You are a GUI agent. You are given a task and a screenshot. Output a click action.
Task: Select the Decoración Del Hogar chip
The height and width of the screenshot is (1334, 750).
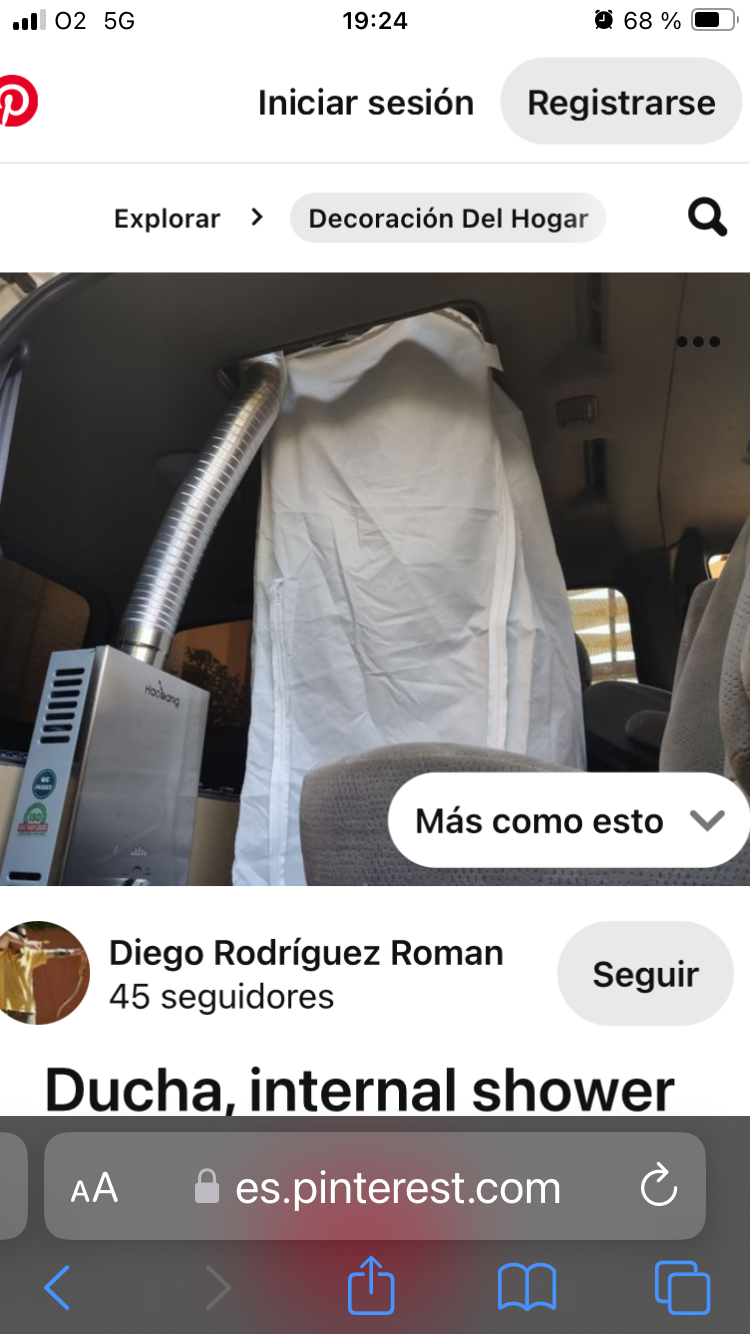click(448, 219)
